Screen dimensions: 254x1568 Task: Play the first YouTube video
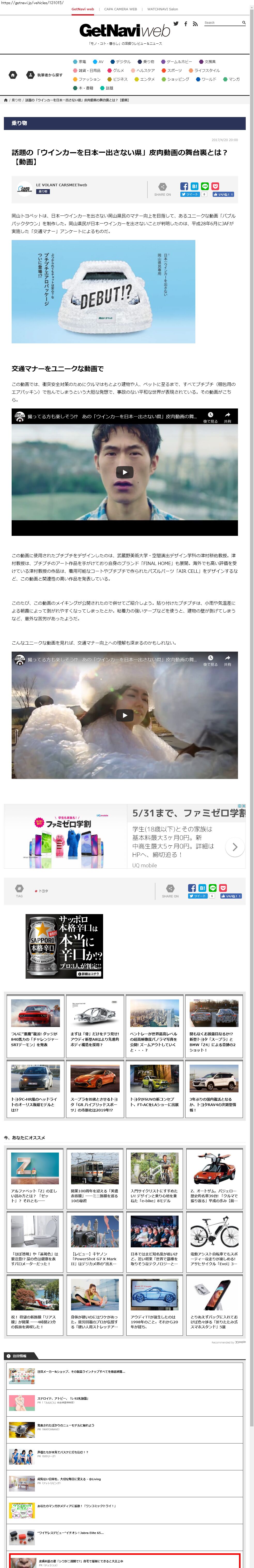[124, 472]
